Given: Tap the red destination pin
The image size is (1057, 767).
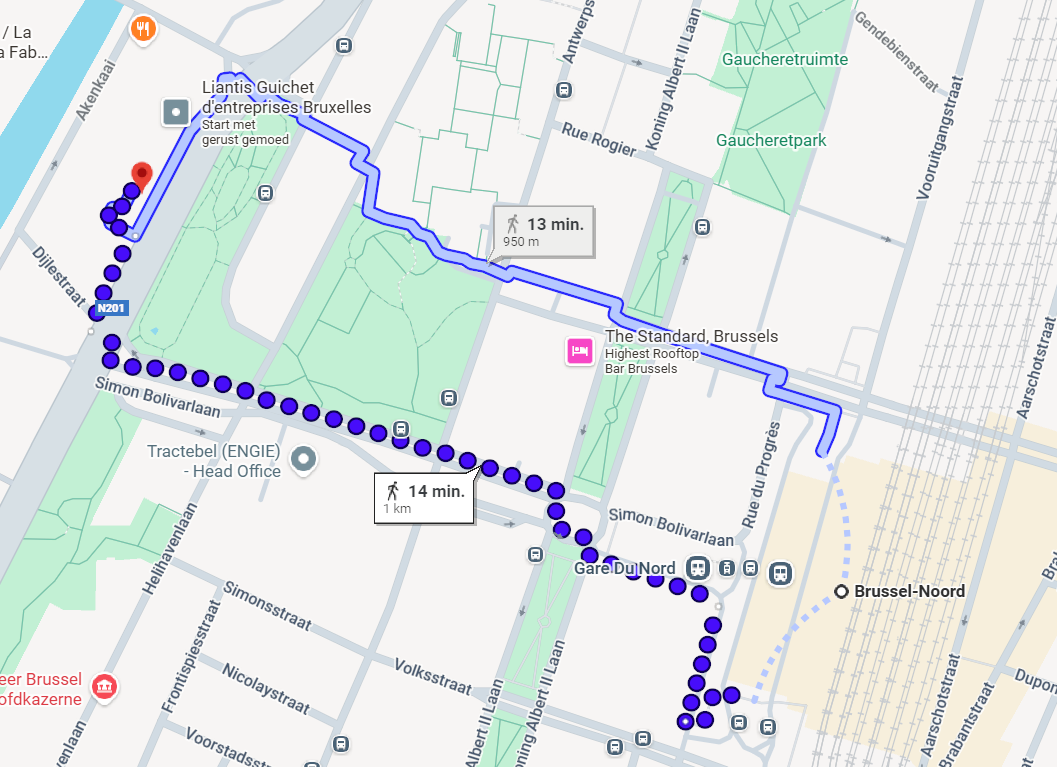Looking at the screenshot, I should click(x=141, y=175).
